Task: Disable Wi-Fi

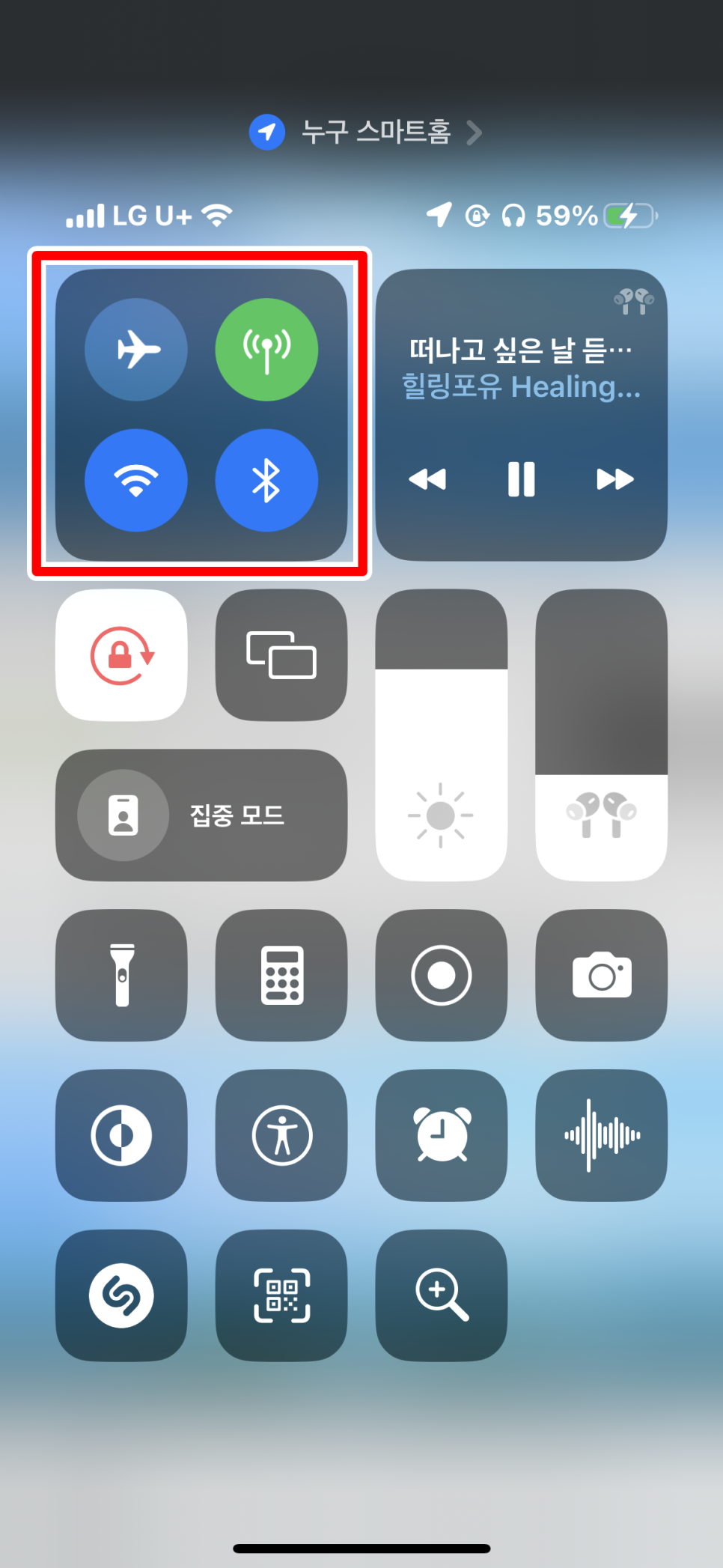Action: (x=136, y=480)
